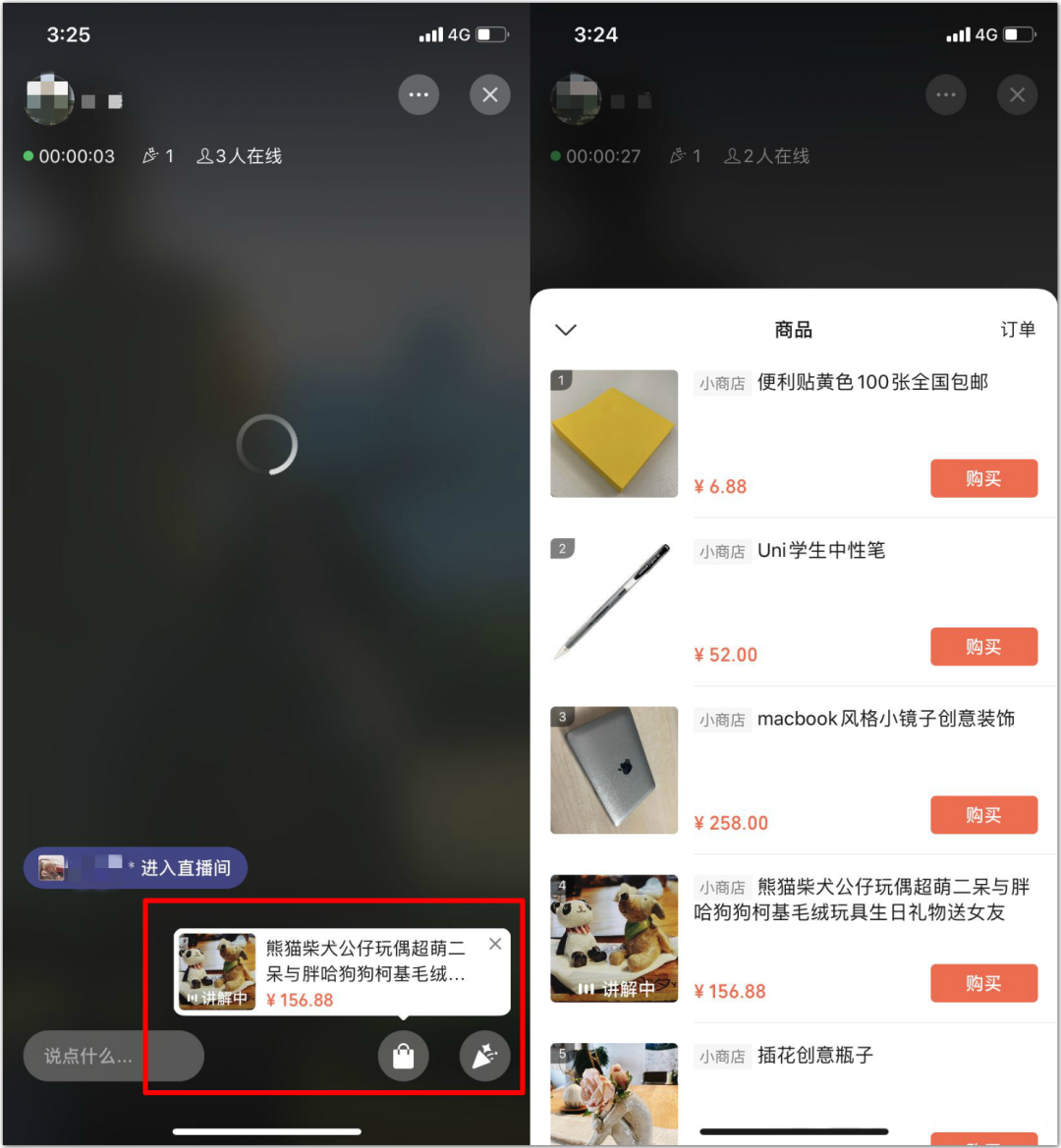1061x1148 pixels.
Task: Send a party popper cheer
Action: (x=485, y=1057)
